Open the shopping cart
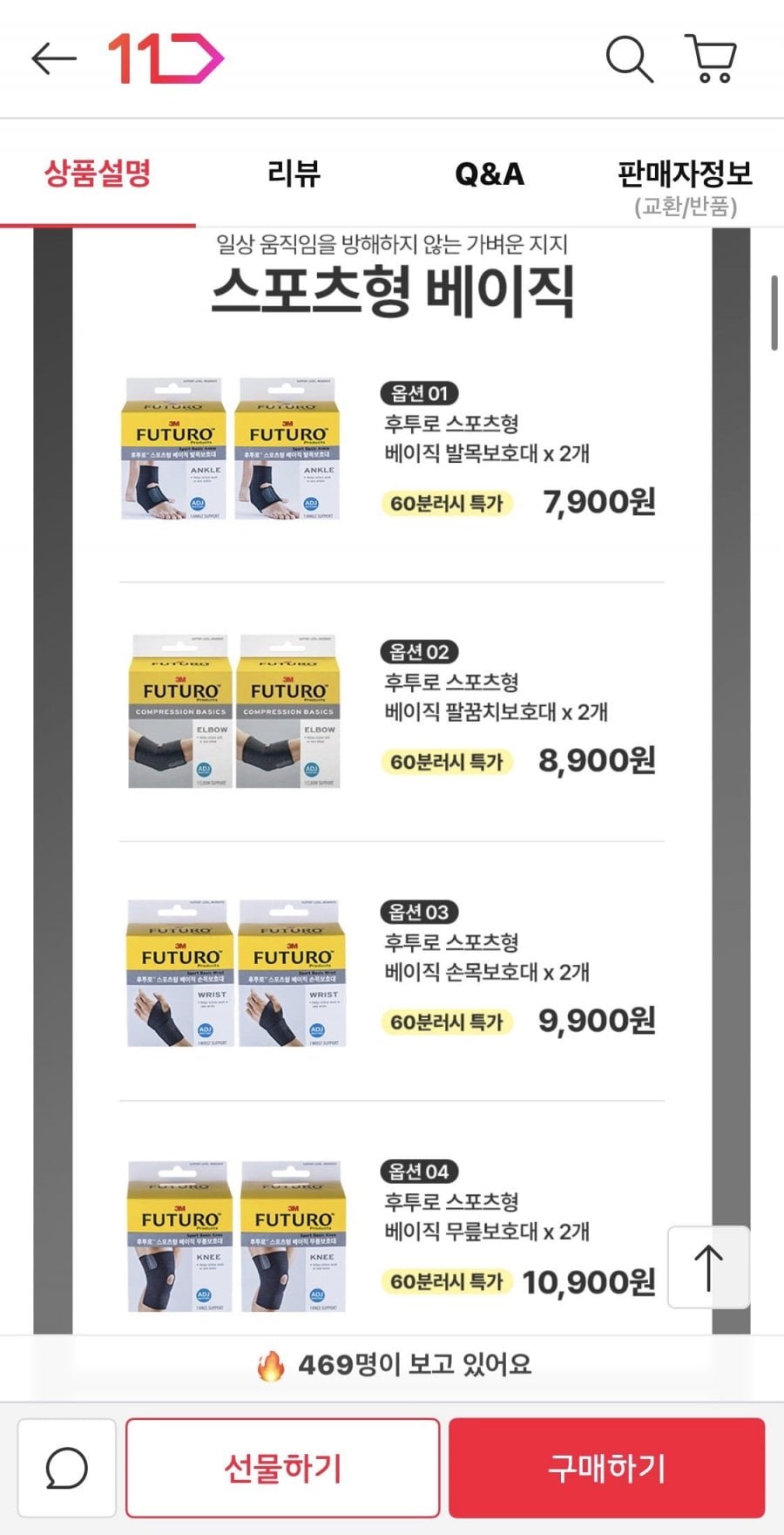 (x=711, y=59)
